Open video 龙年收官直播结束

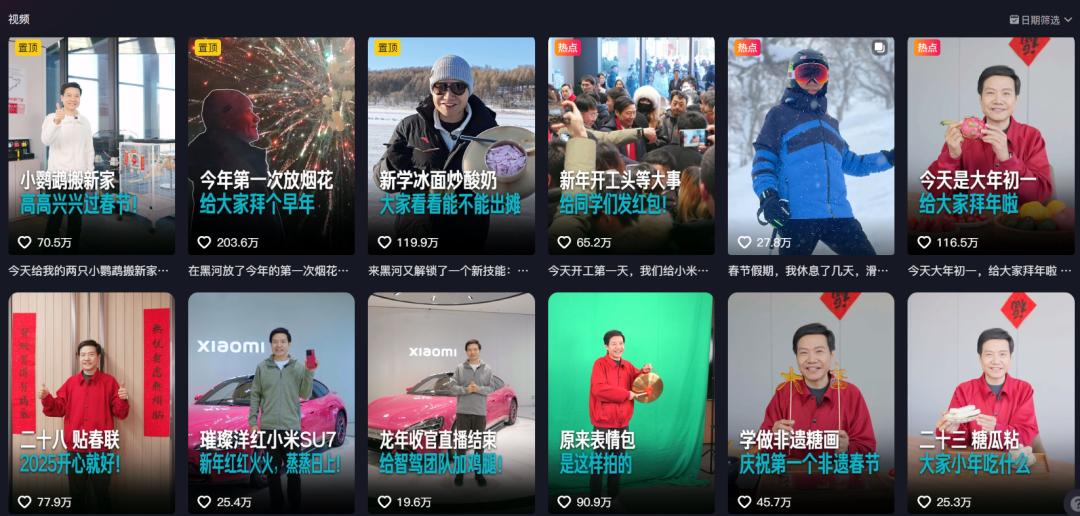(451, 400)
